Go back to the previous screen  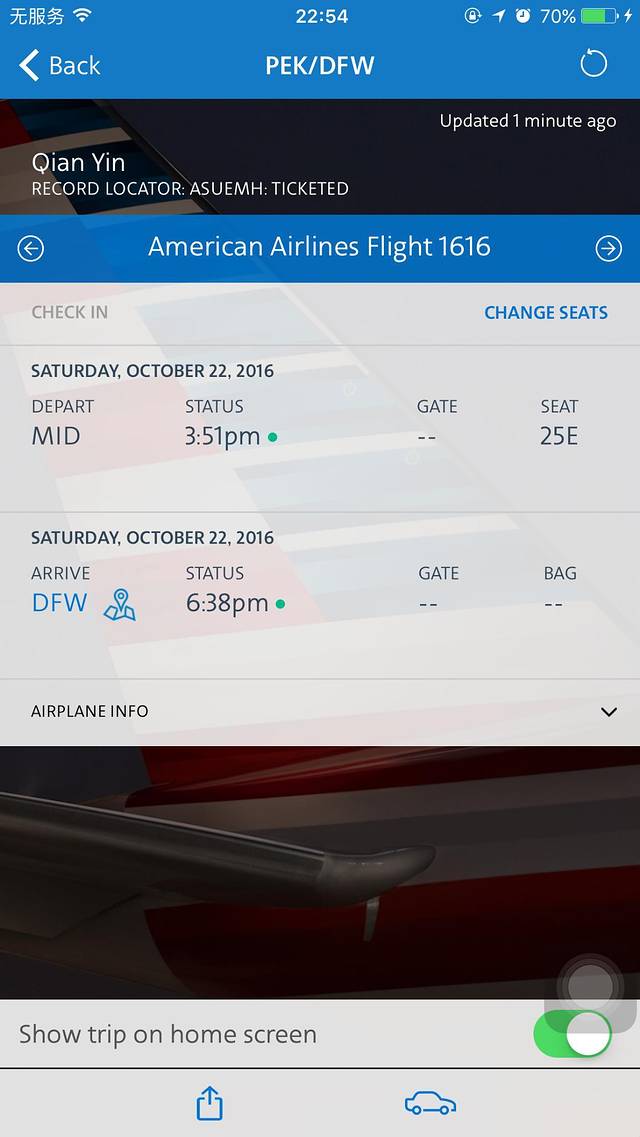click(60, 66)
